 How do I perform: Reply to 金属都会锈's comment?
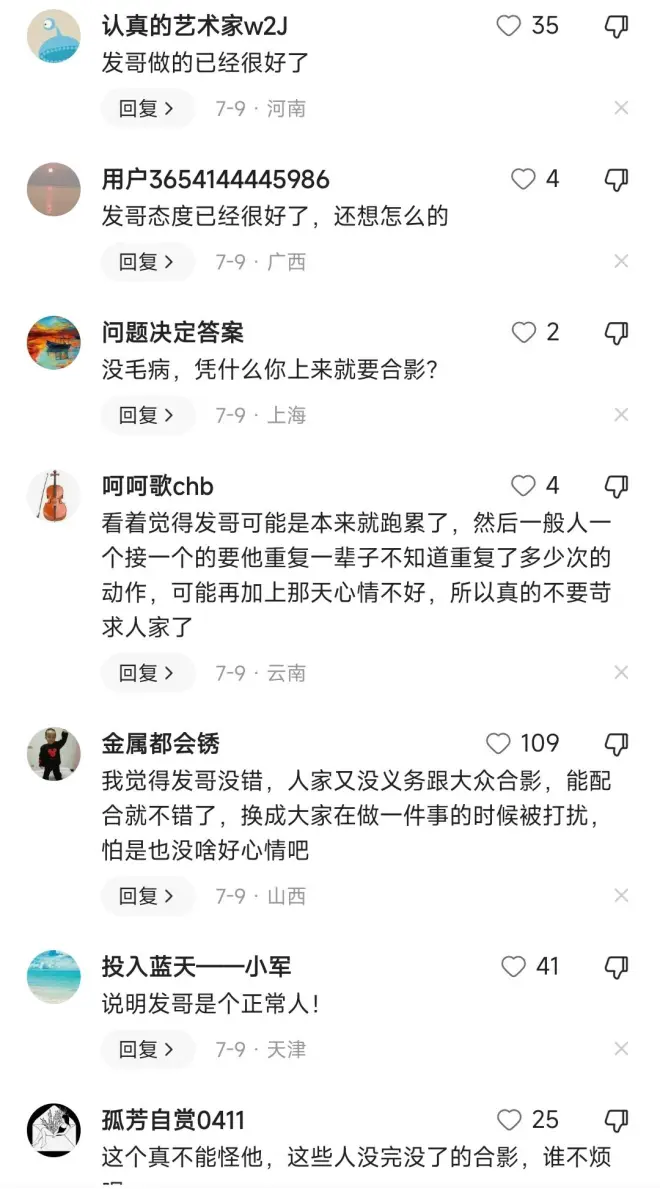147,896
